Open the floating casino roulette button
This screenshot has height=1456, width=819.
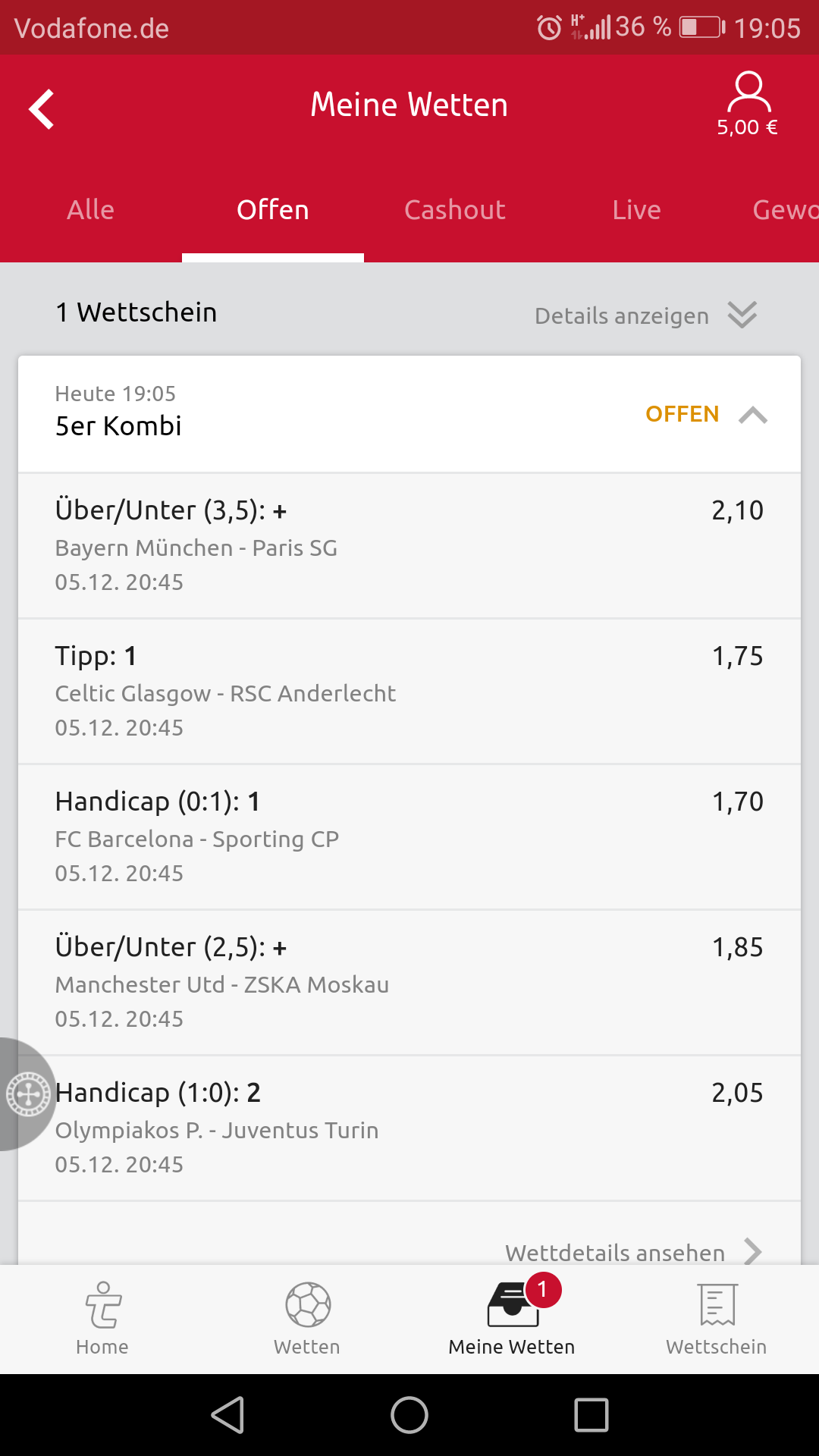point(27,1094)
